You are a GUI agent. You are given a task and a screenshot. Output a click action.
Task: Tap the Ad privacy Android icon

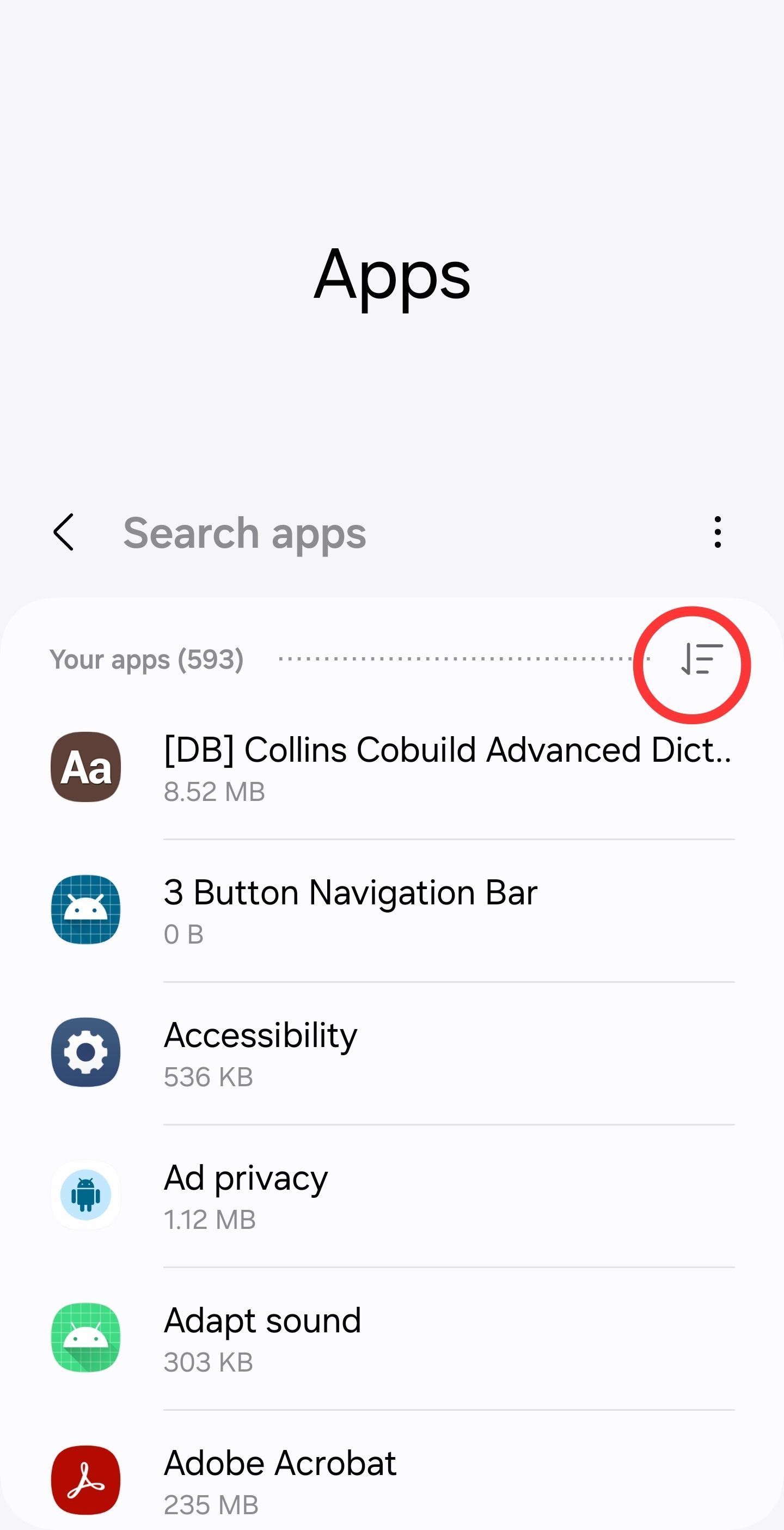tap(85, 1195)
